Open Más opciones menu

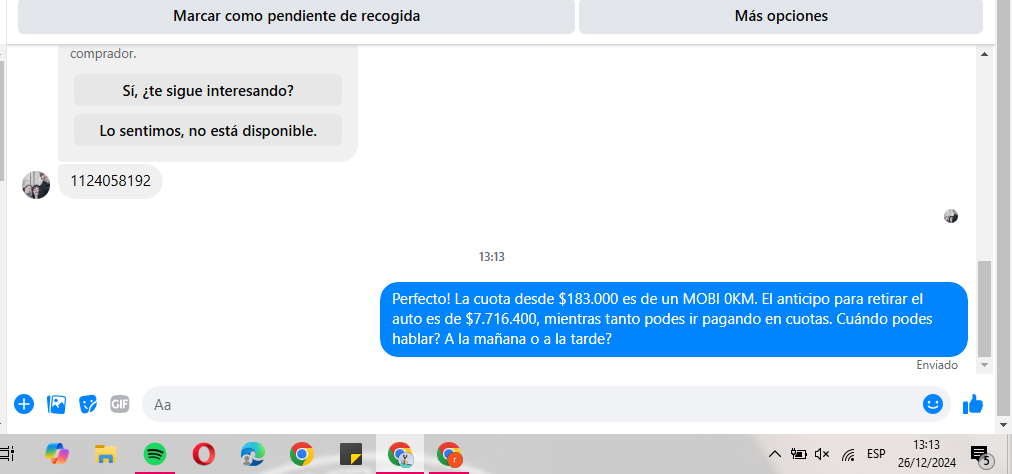(x=781, y=16)
